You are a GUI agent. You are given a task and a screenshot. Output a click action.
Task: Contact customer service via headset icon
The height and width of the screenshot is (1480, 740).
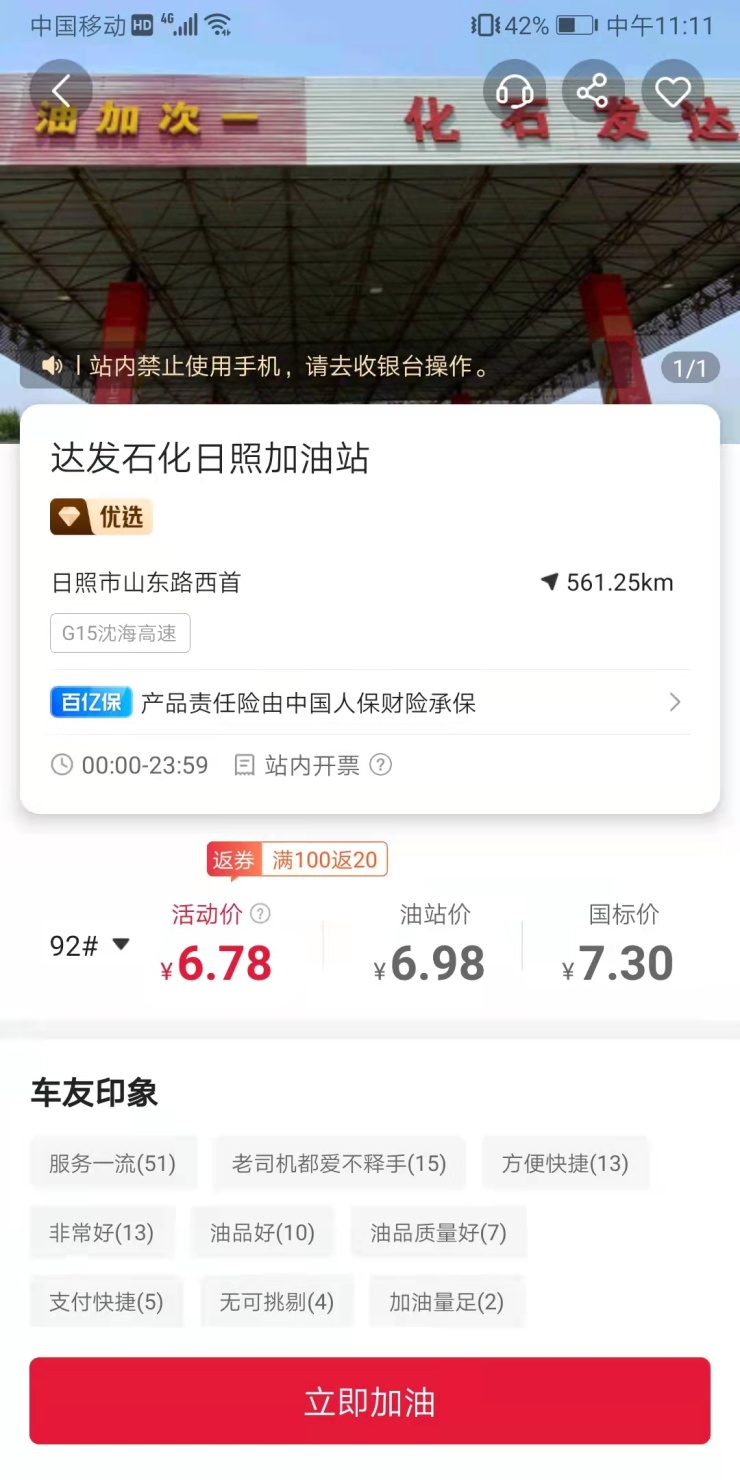point(514,92)
